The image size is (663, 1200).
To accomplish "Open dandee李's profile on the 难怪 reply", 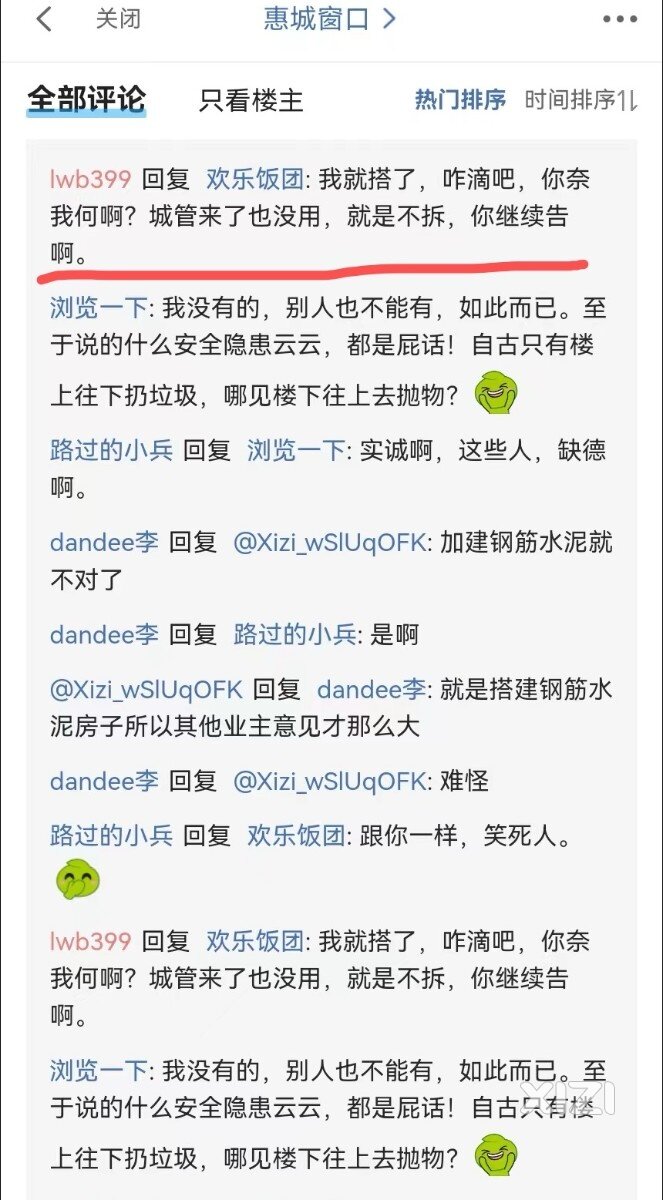I will click(104, 781).
